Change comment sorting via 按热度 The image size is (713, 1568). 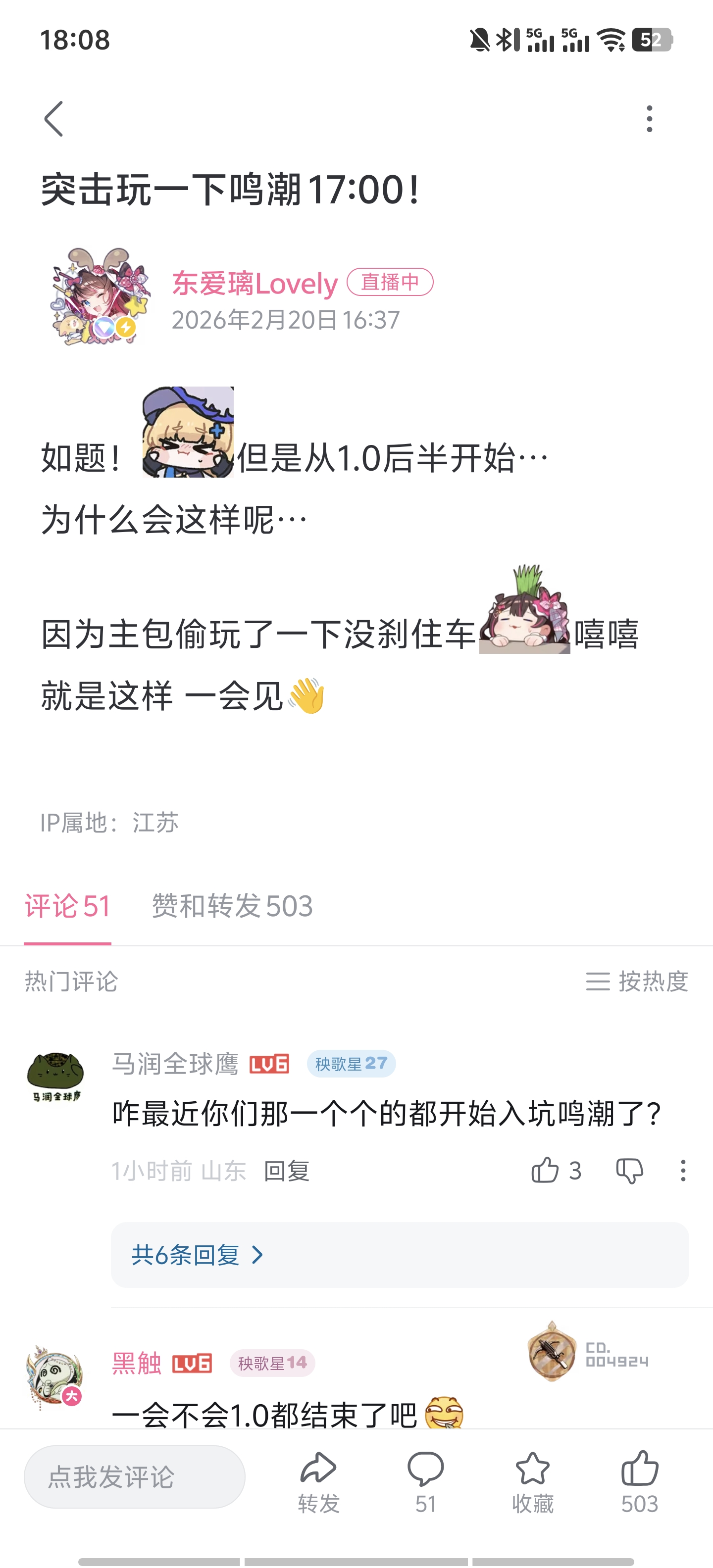click(637, 981)
